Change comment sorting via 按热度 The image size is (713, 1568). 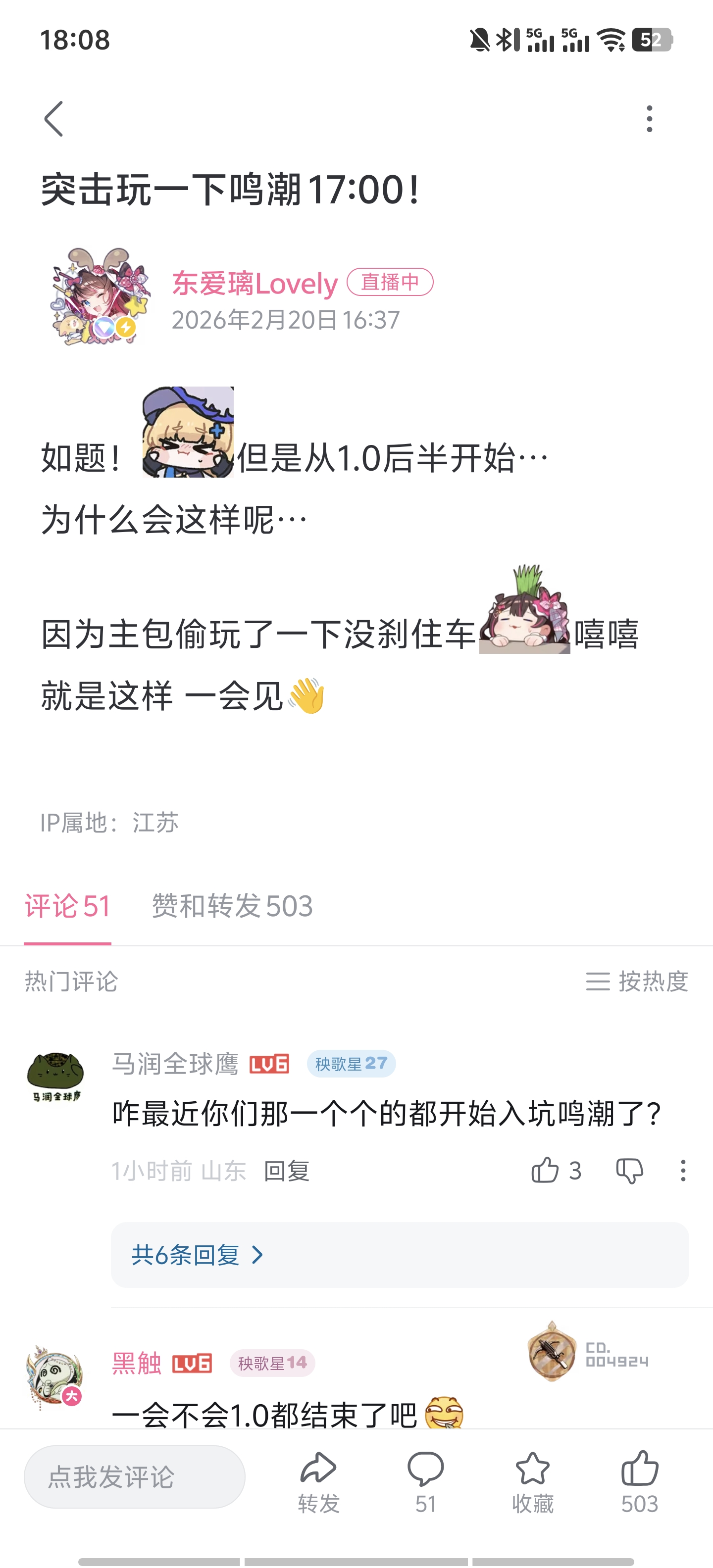click(637, 981)
